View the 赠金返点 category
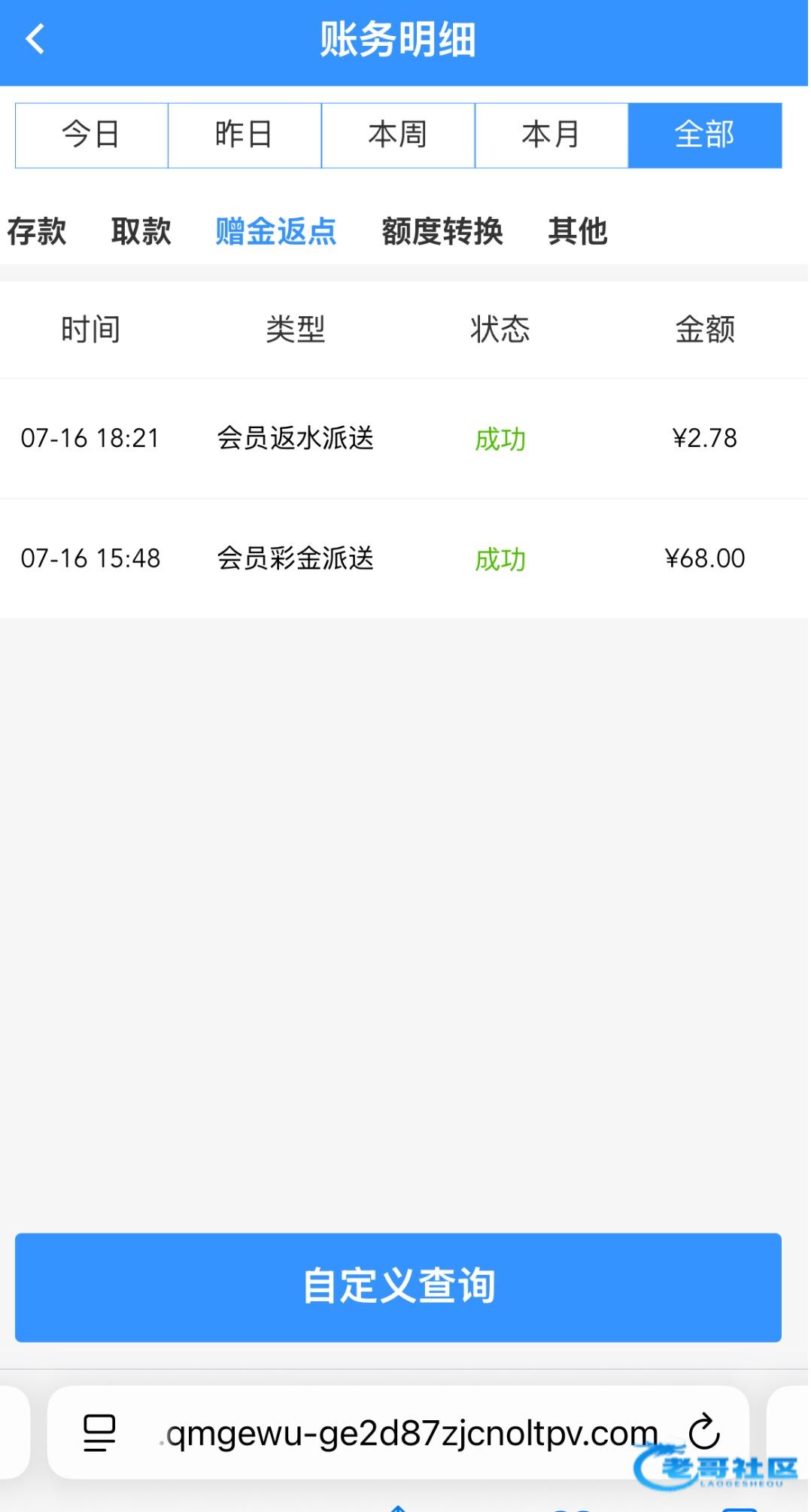Screen dimensions: 811x1512 pyautogui.click(x=276, y=231)
